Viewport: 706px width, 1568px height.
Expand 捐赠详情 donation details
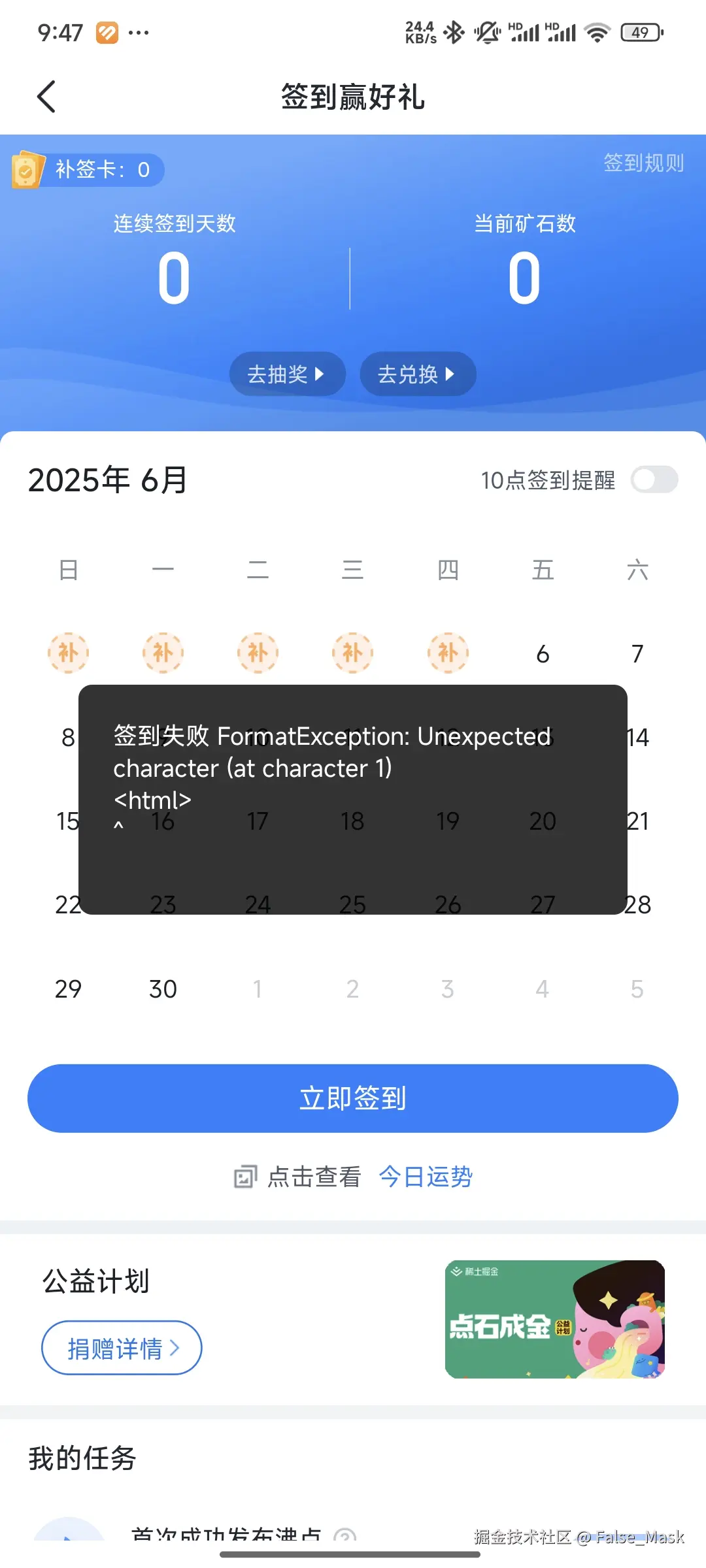point(121,1348)
